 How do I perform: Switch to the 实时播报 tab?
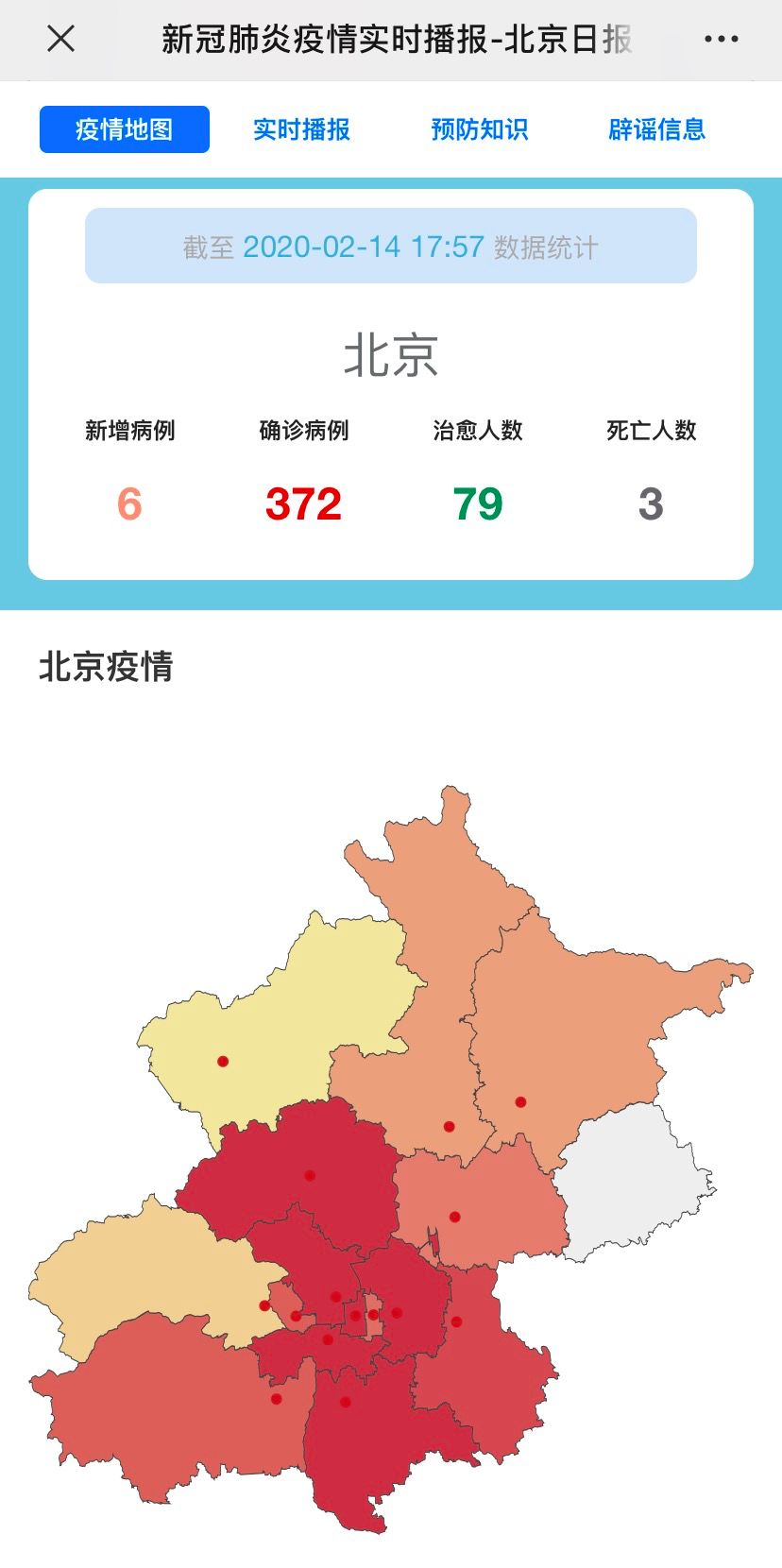pyautogui.click(x=301, y=129)
